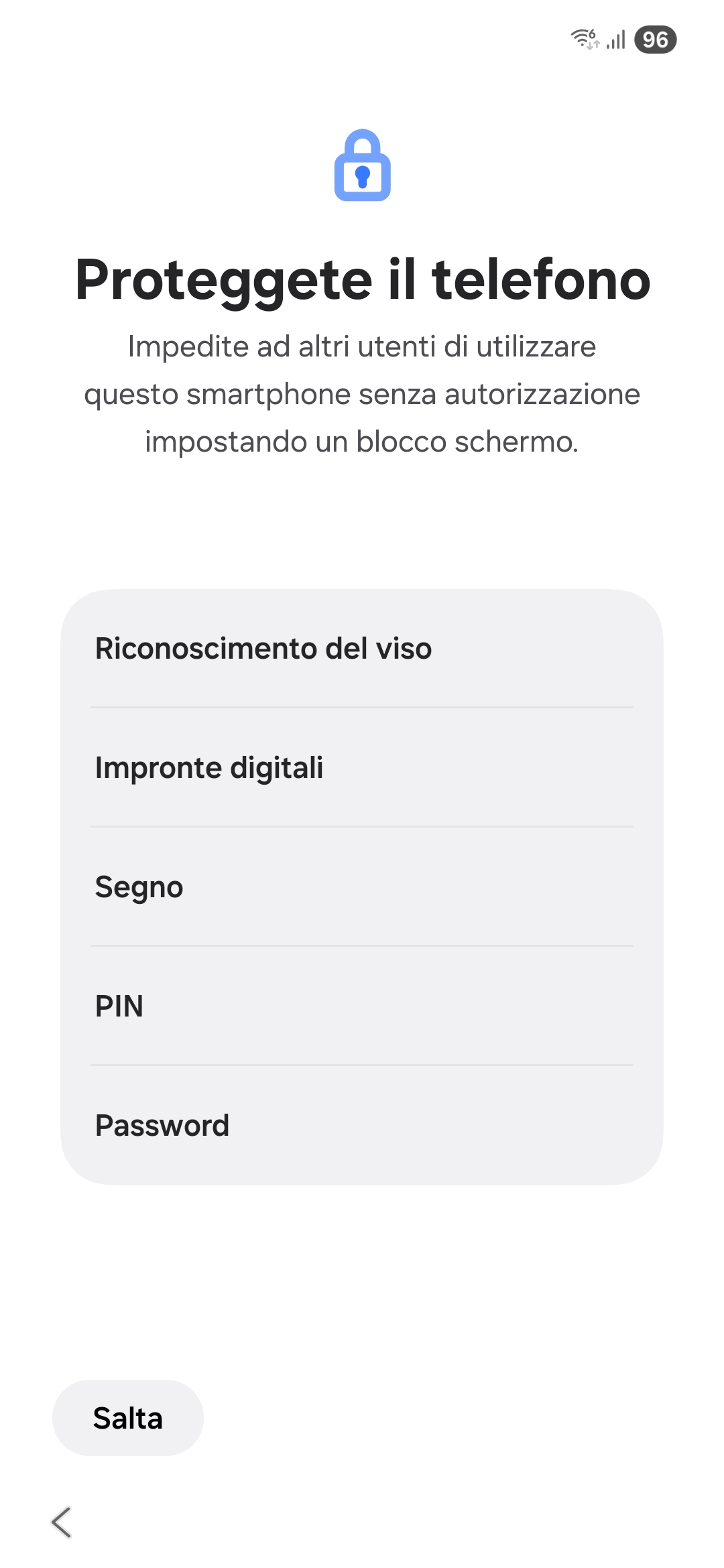Tap Salta to skip this step
Screen dimensions: 724x1568
(x=128, y=1418)
